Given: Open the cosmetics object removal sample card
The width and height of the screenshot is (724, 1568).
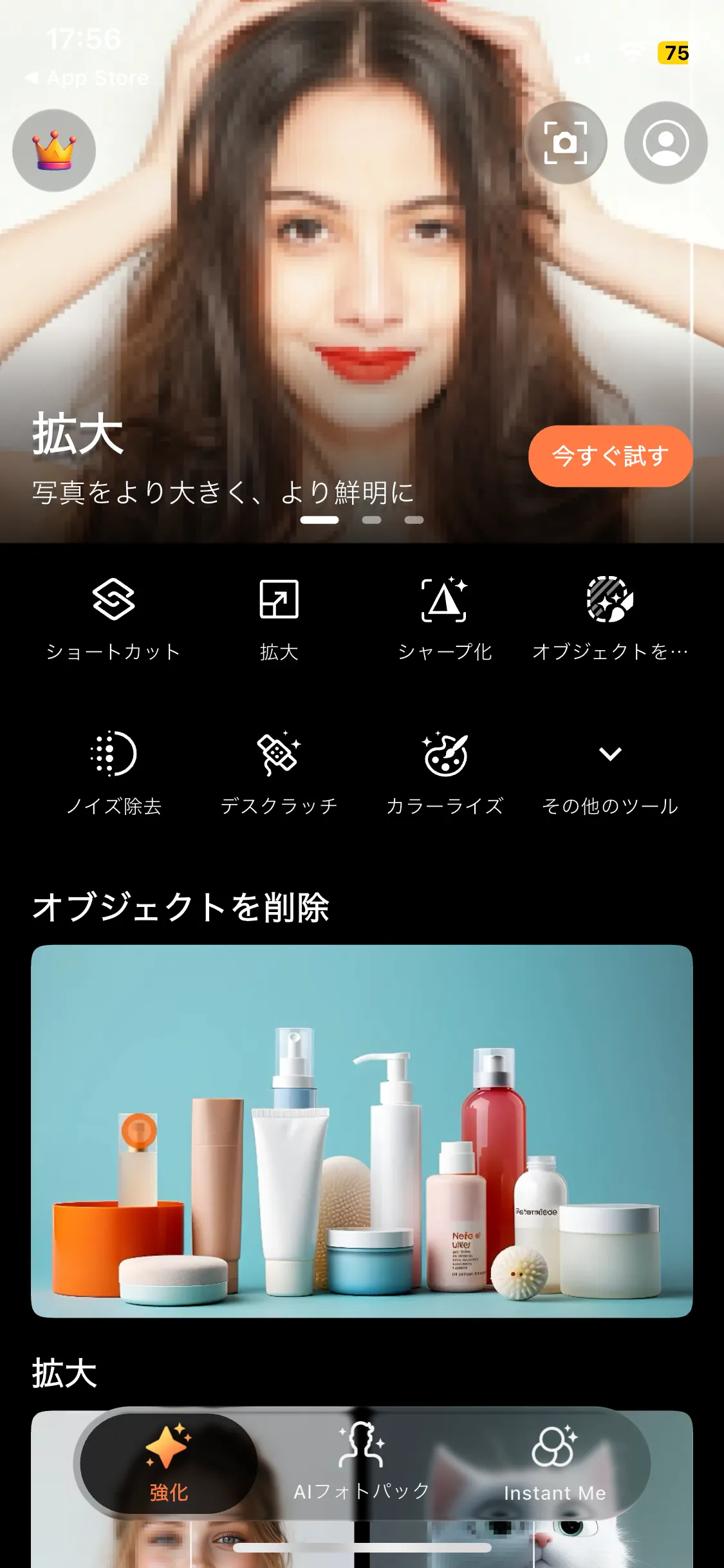Looking at the screenshot, I should [362, 1131].
